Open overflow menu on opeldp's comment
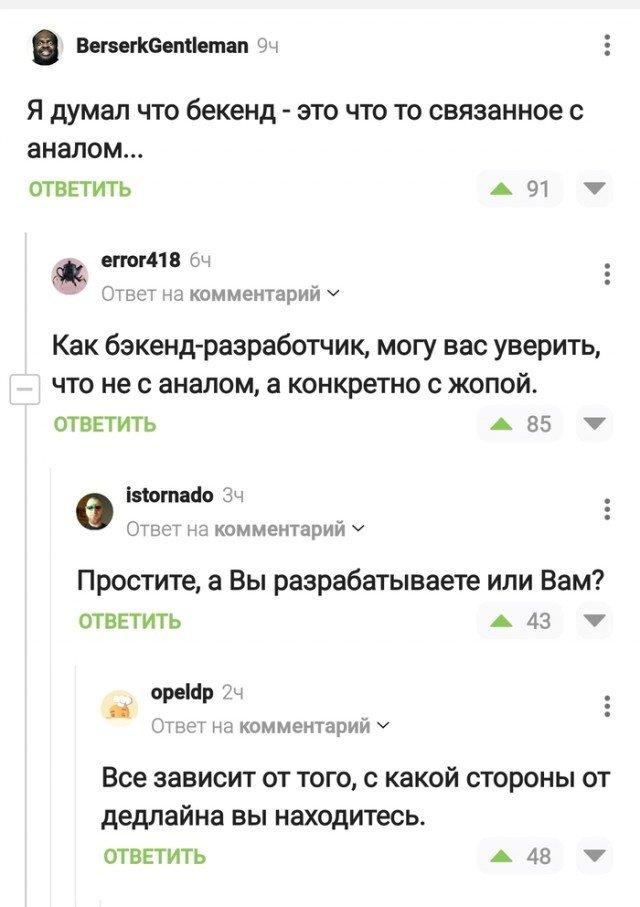 (607, 706)
